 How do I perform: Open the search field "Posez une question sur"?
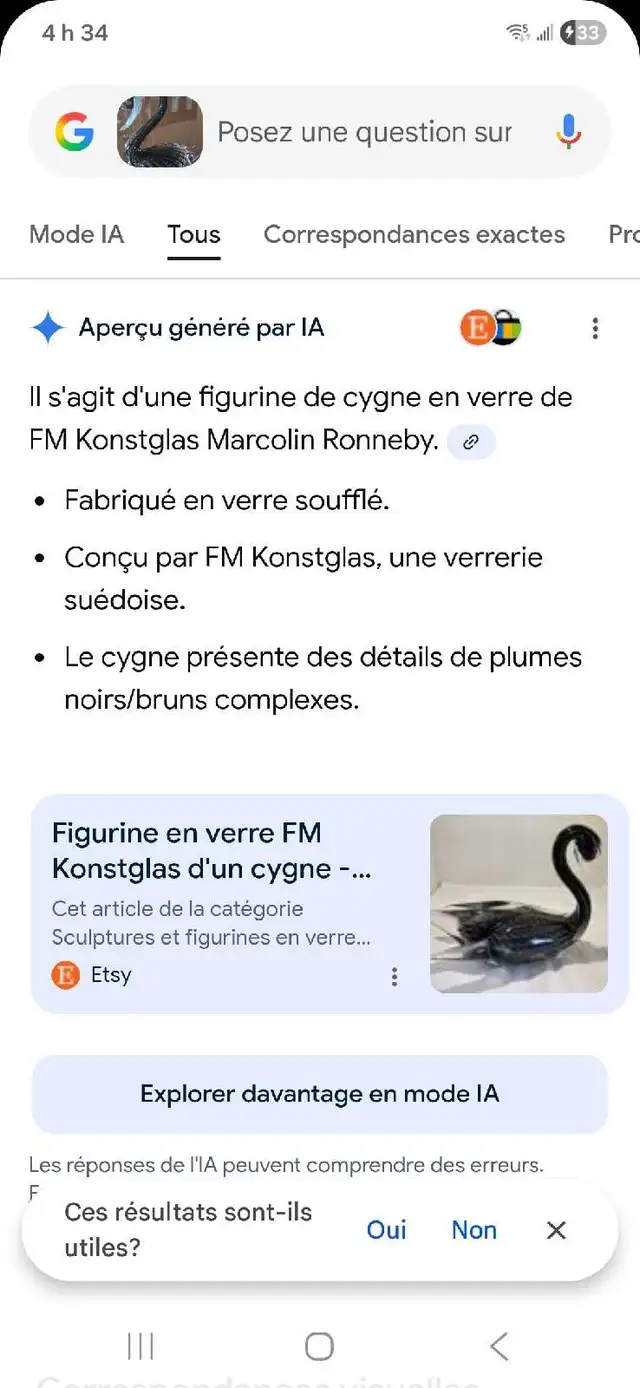click(365, 132)
